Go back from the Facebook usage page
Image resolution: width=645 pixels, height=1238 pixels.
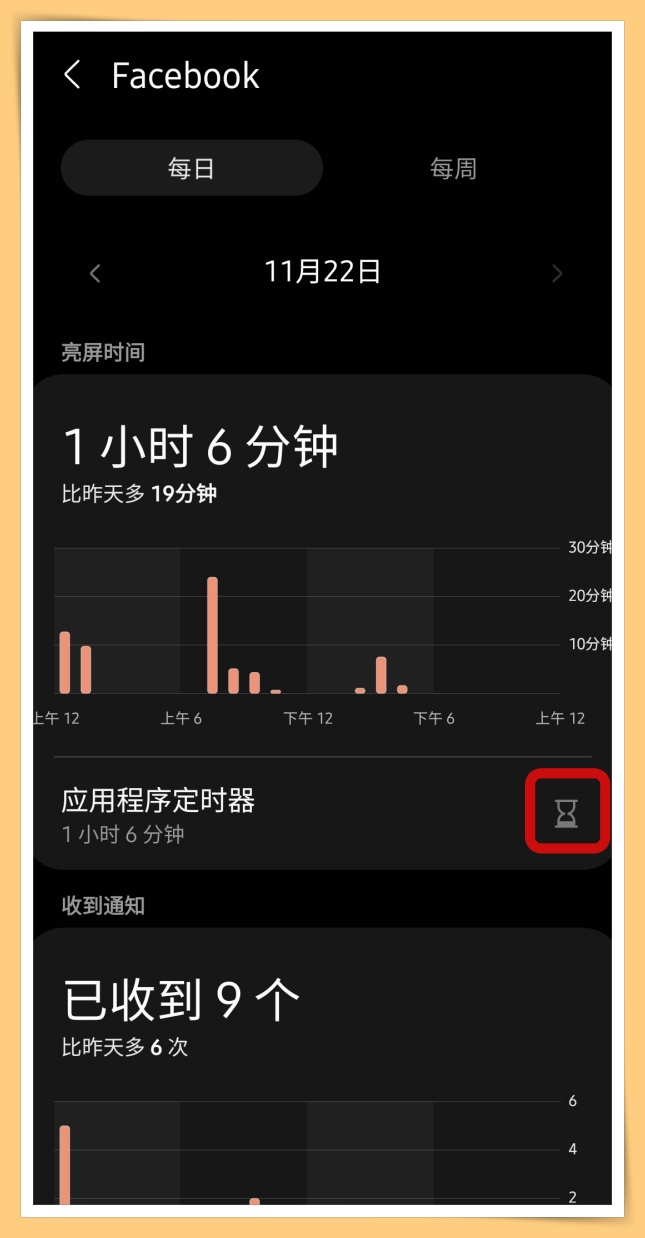click(x=72, y=75)
